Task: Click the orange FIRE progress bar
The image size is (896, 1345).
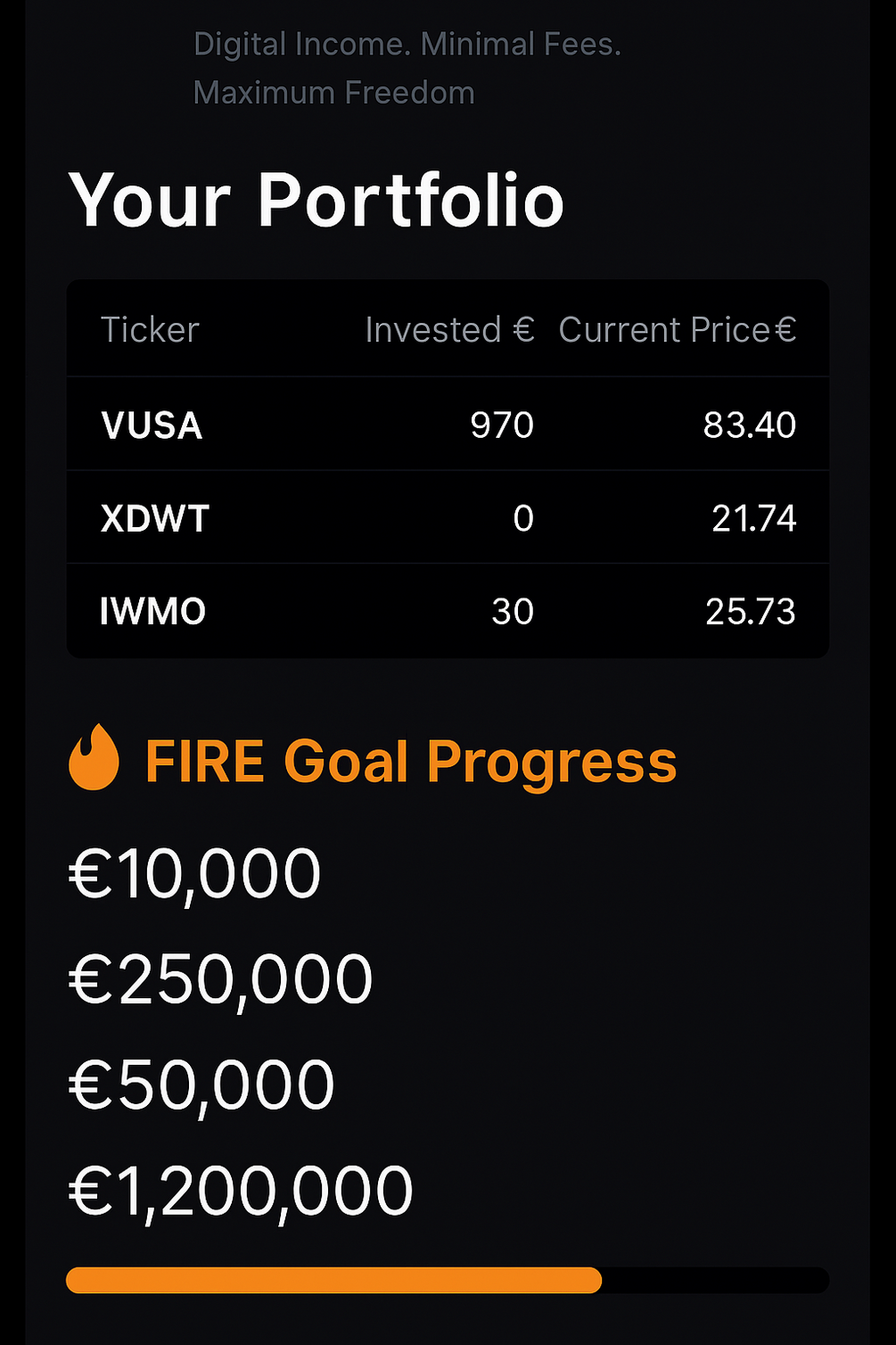Action: click(334, 1280)
